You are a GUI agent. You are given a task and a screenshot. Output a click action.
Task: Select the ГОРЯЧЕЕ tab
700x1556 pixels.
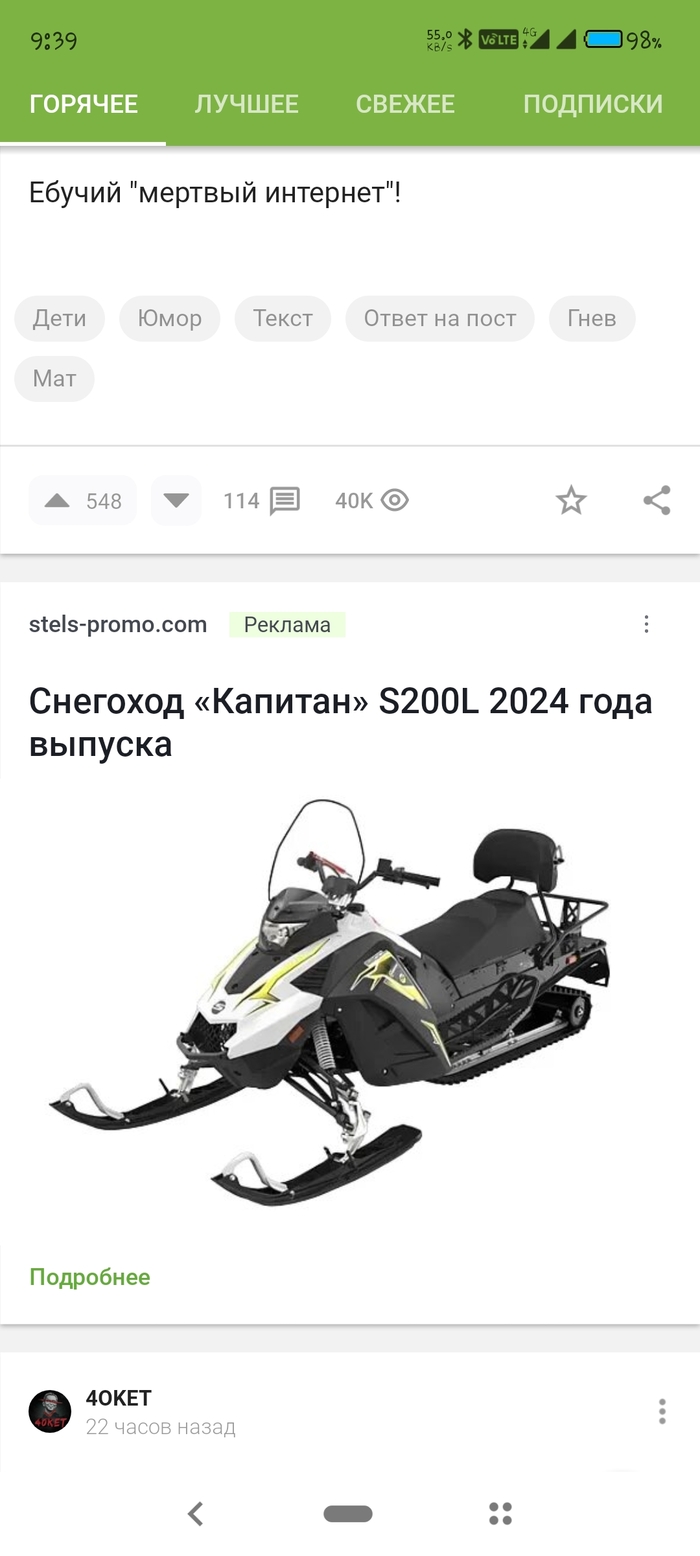click(83, 104)
